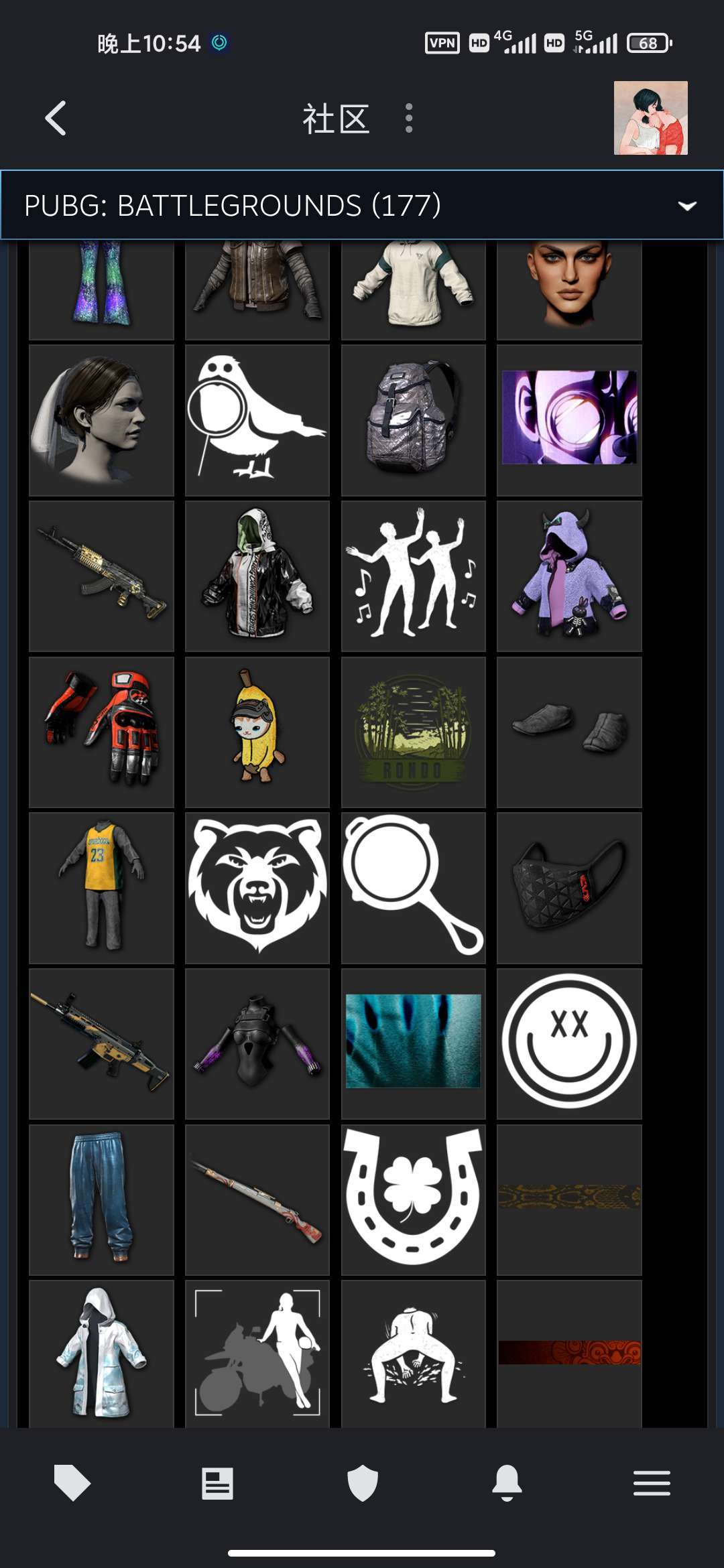Expand the PUBG: BATTLEGROUNDS (177) dropdown
Image resolution: width=724 pixels, height=1568 pixels.
pyautogui.click(x=362, y=205)
